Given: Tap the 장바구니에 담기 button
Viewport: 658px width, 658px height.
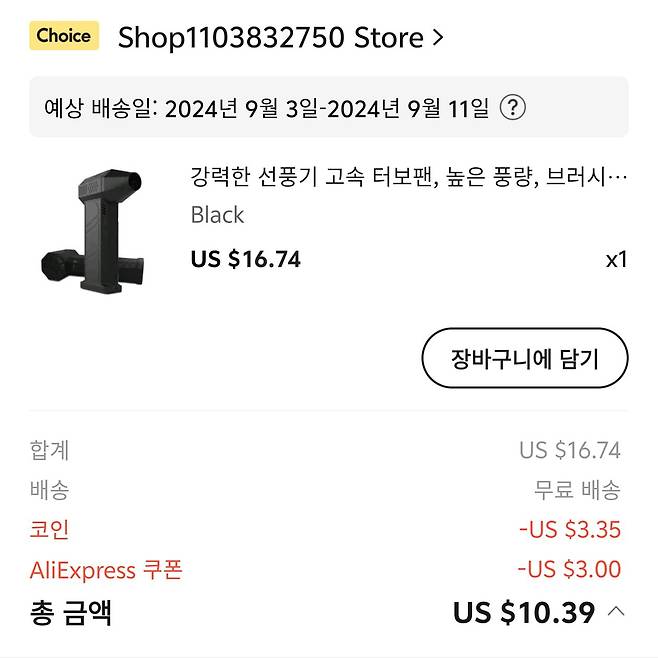Looking at the screenshot, I should coord(524,358).
